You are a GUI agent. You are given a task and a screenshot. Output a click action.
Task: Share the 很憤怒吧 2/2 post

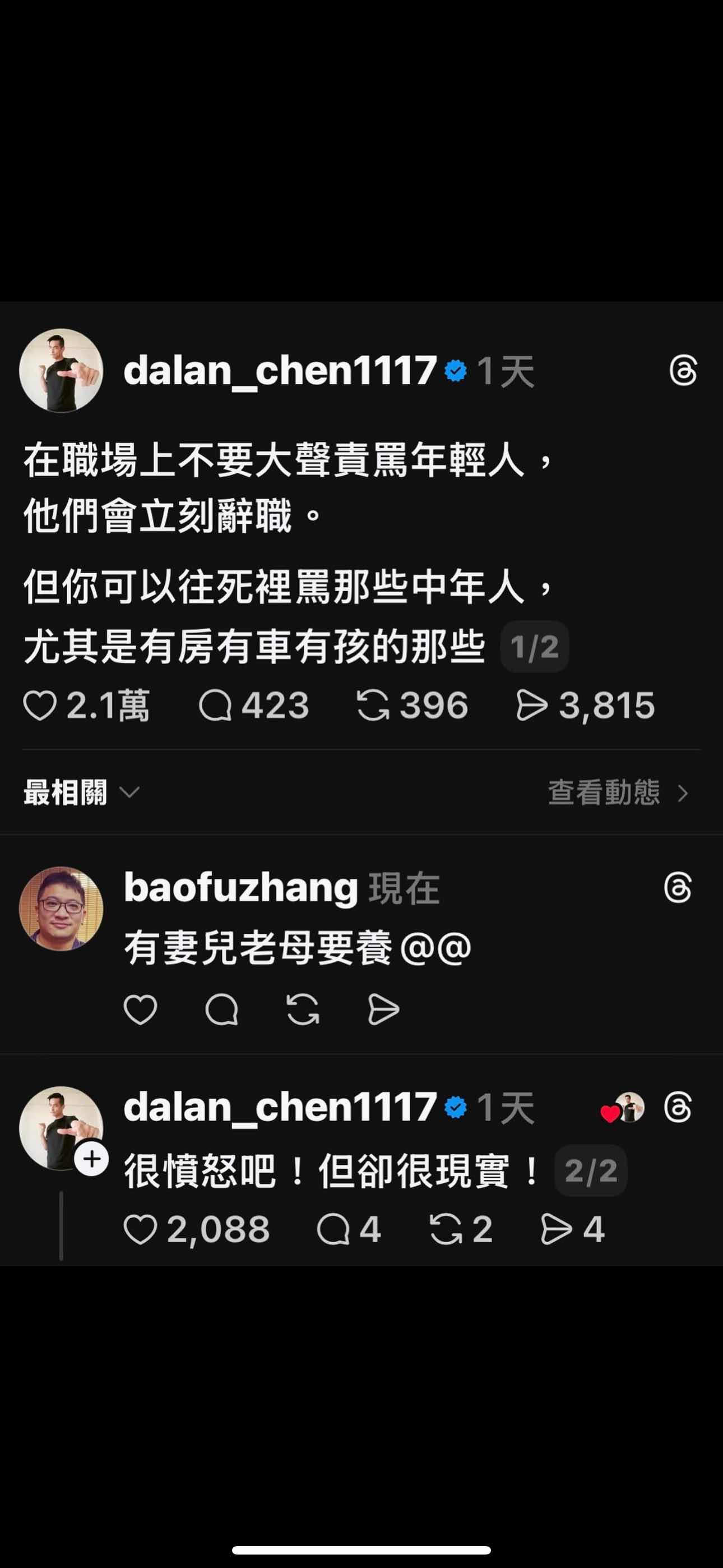(556, 1230)
